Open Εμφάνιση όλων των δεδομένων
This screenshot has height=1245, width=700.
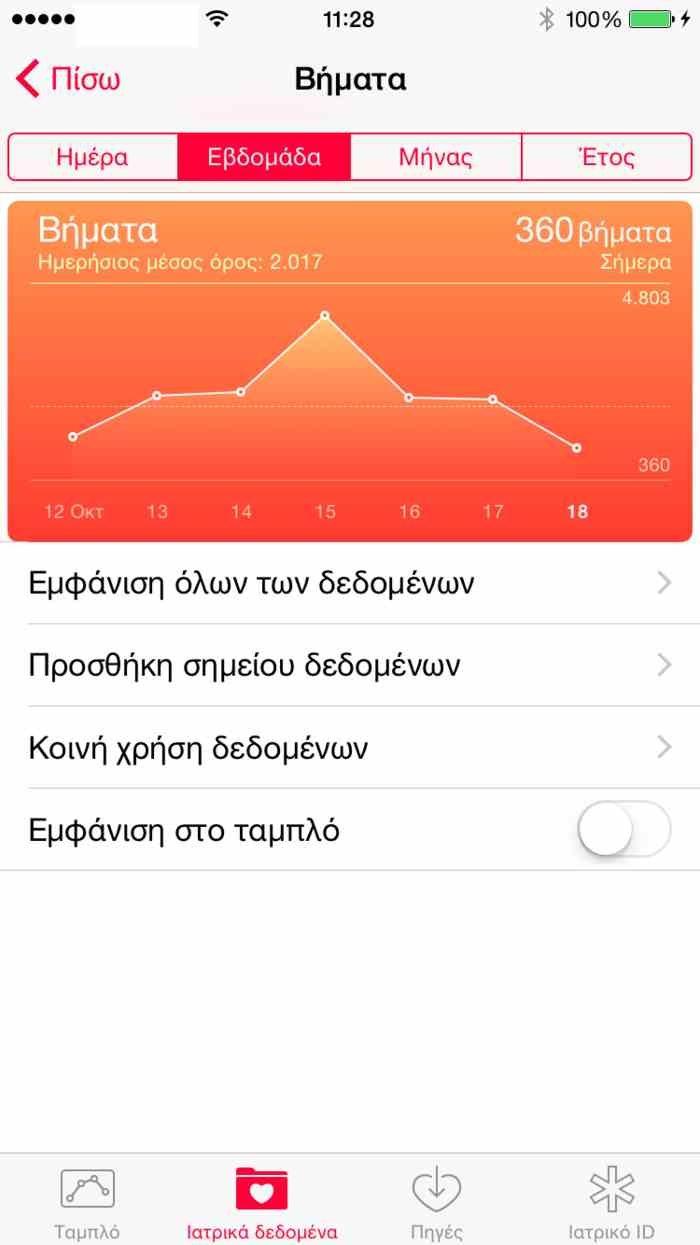(x=350, y=584)
